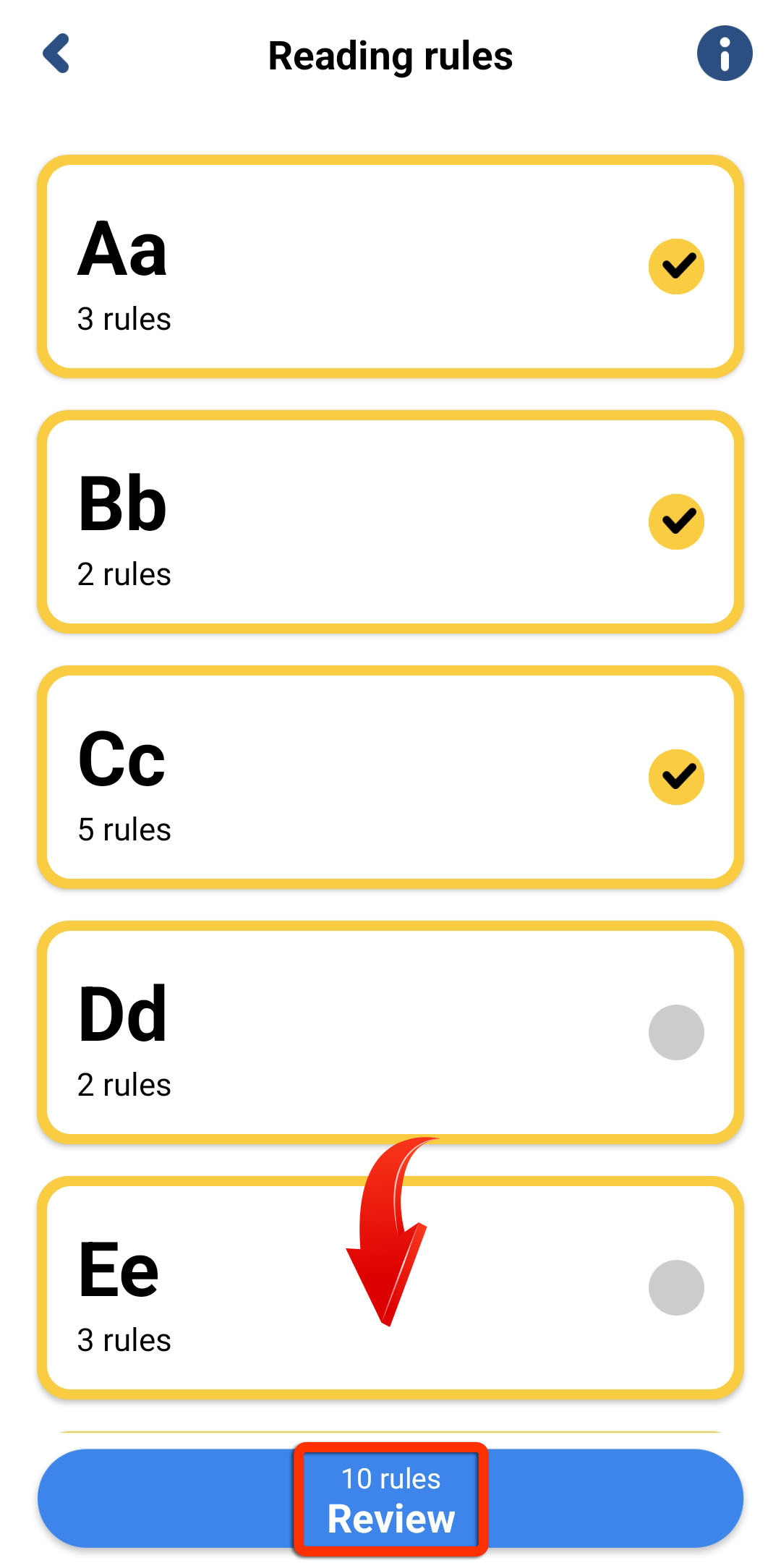
Task: Go back using the arrow icon
Action: coord(56,54)
